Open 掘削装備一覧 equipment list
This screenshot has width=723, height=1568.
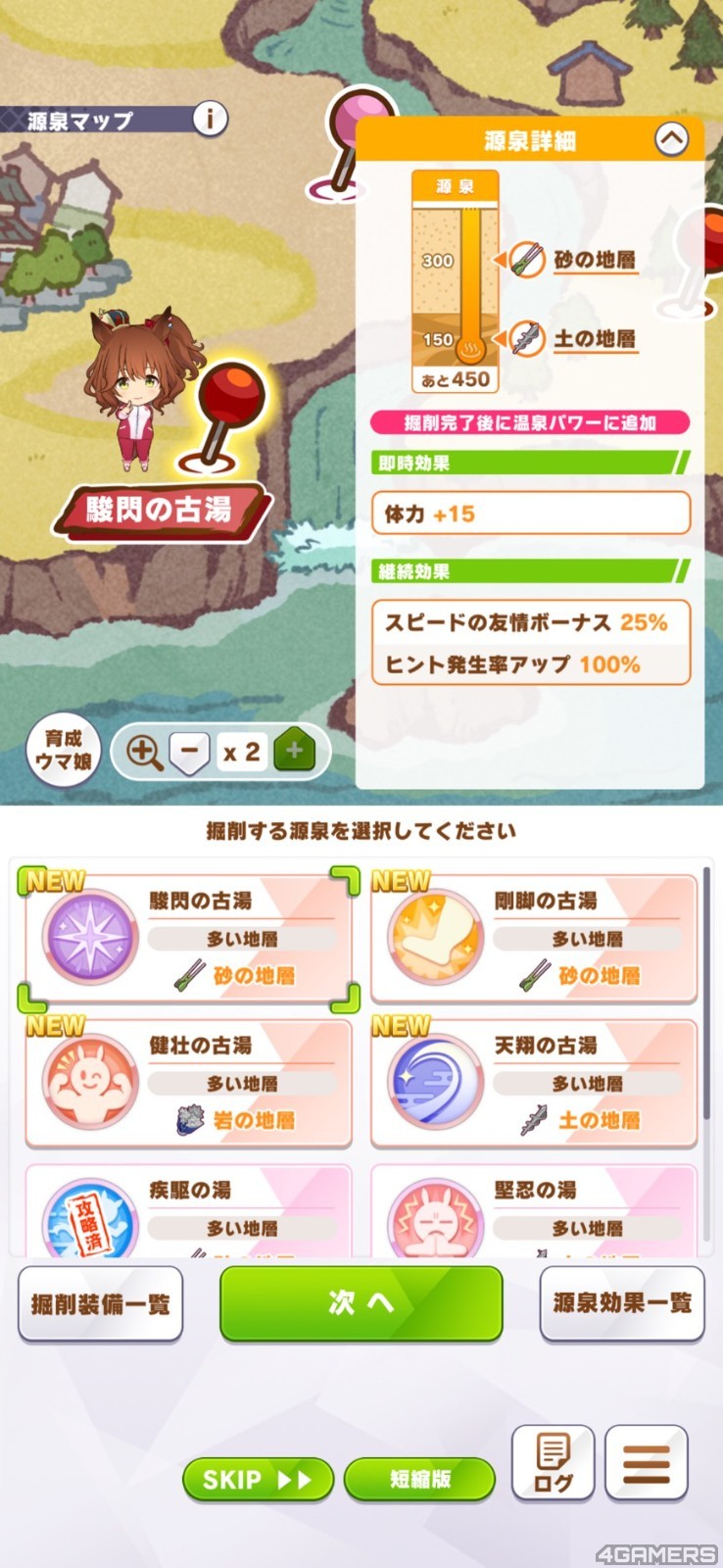point(101,1303)
